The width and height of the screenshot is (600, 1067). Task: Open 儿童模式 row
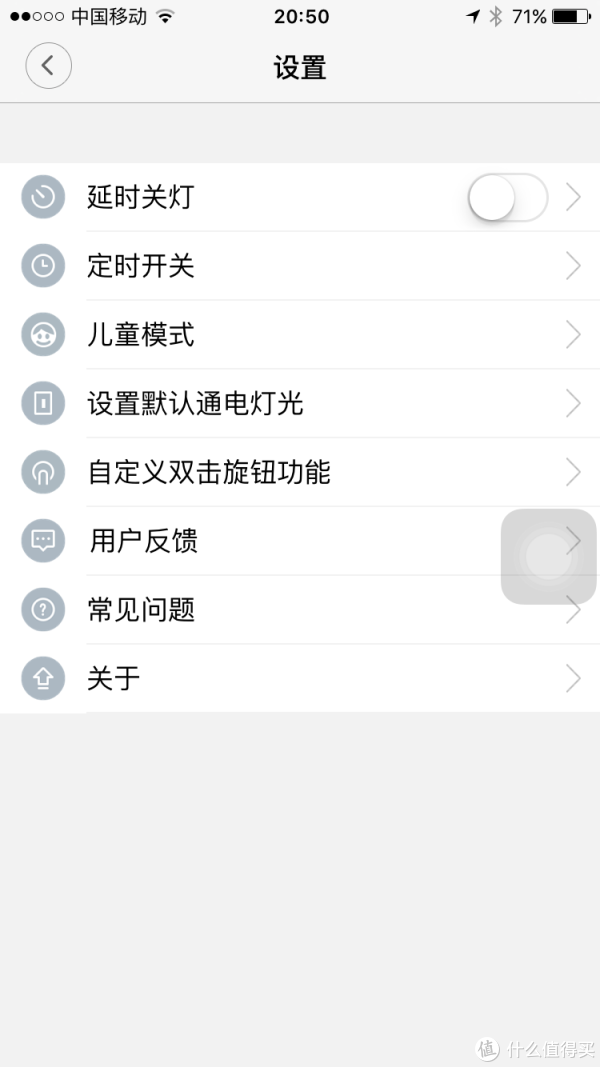pyautogui.click(x=300, y=335)
